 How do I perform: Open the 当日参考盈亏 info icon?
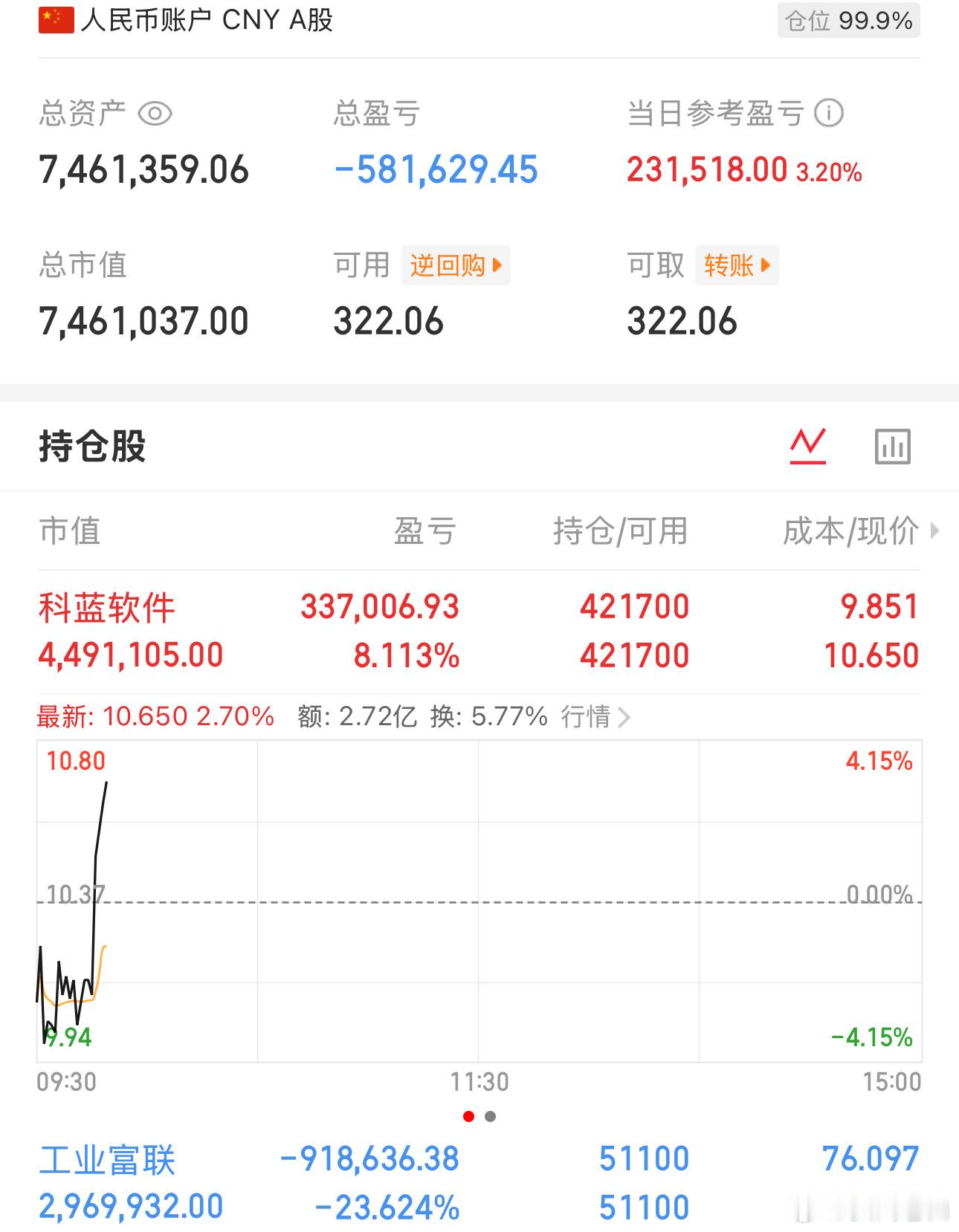tap(829, 113)
